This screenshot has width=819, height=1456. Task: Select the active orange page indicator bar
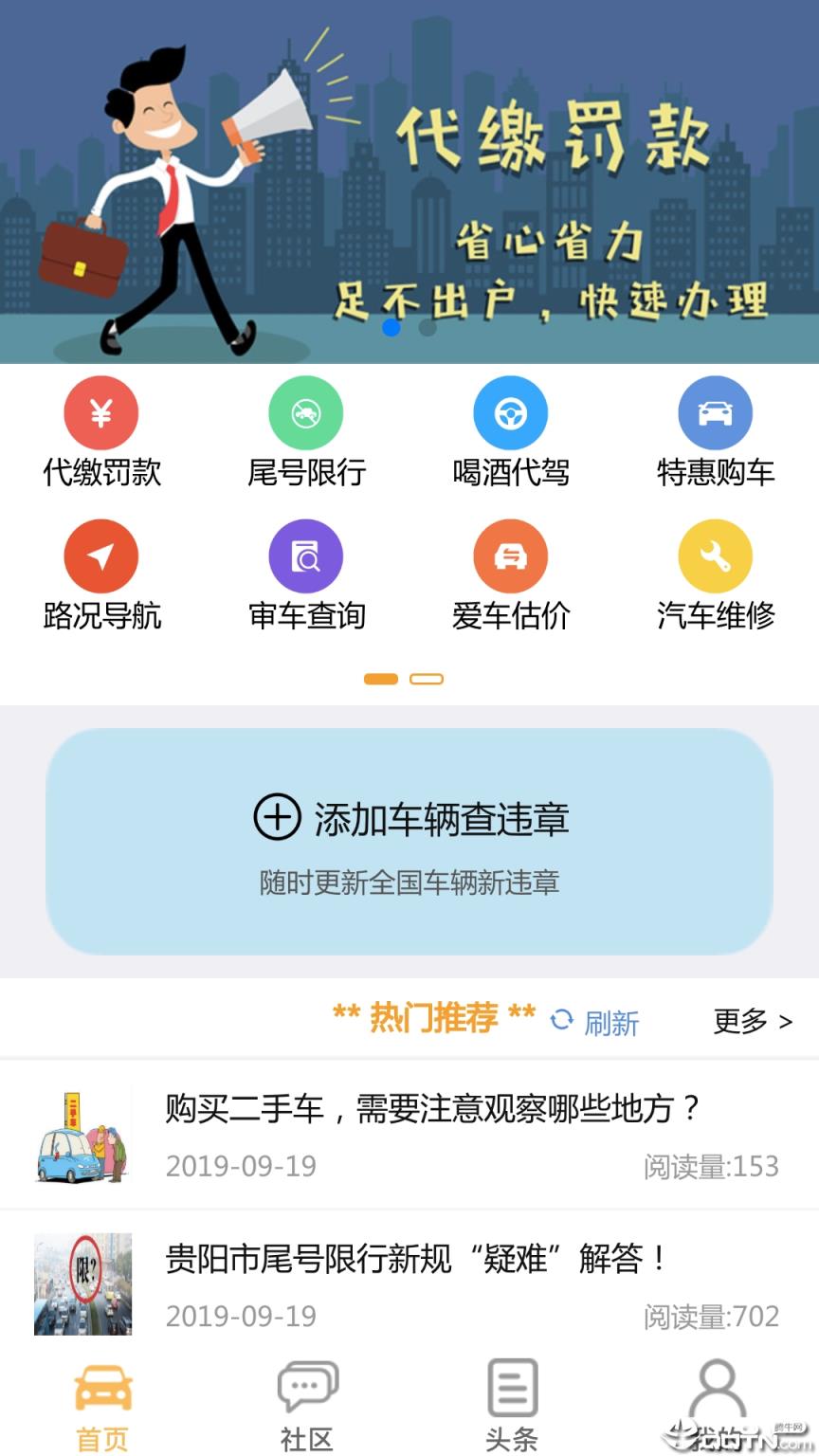click(x=381, y=679)
